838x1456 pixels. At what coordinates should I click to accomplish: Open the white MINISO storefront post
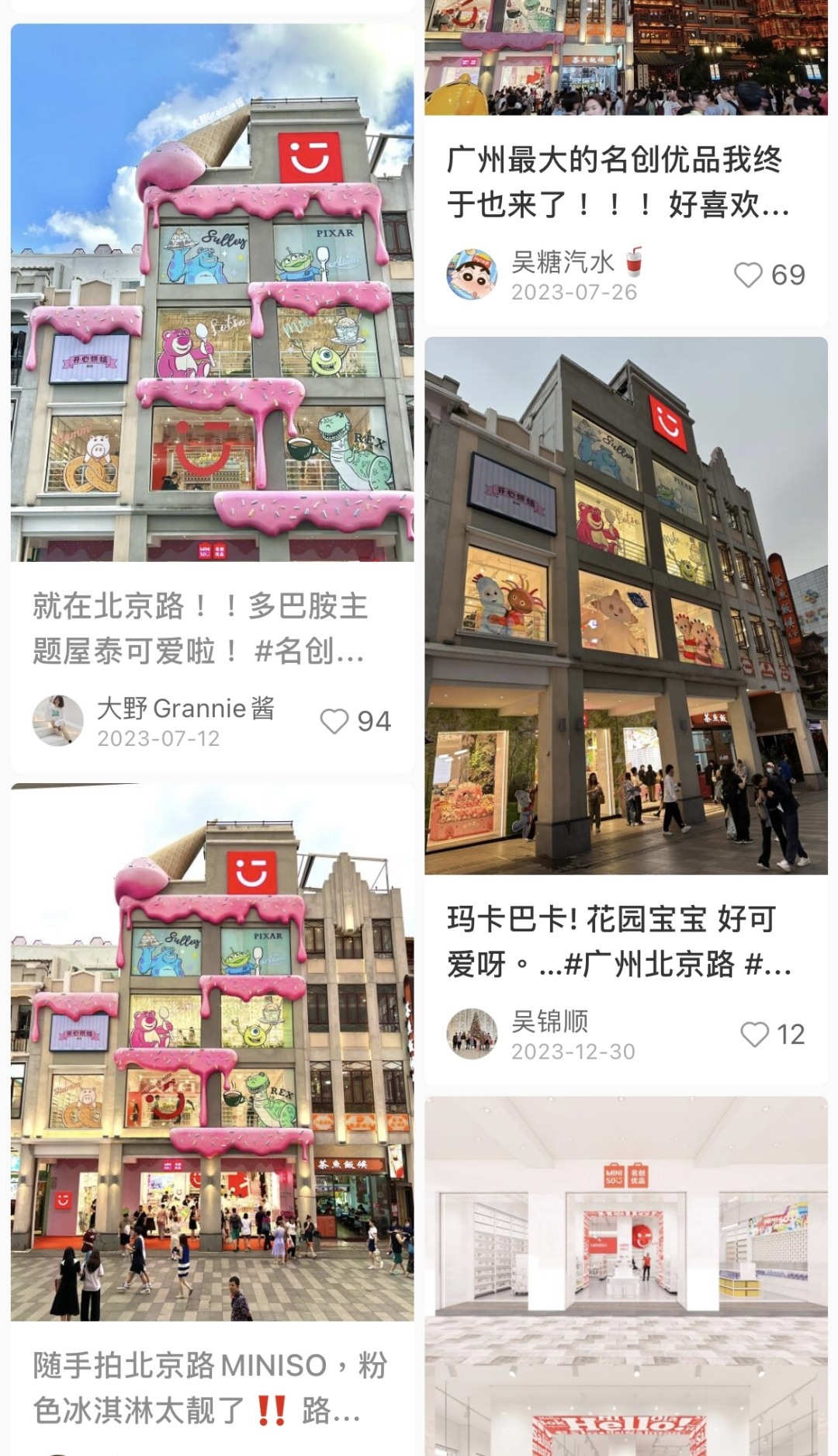coord(625,1273)
